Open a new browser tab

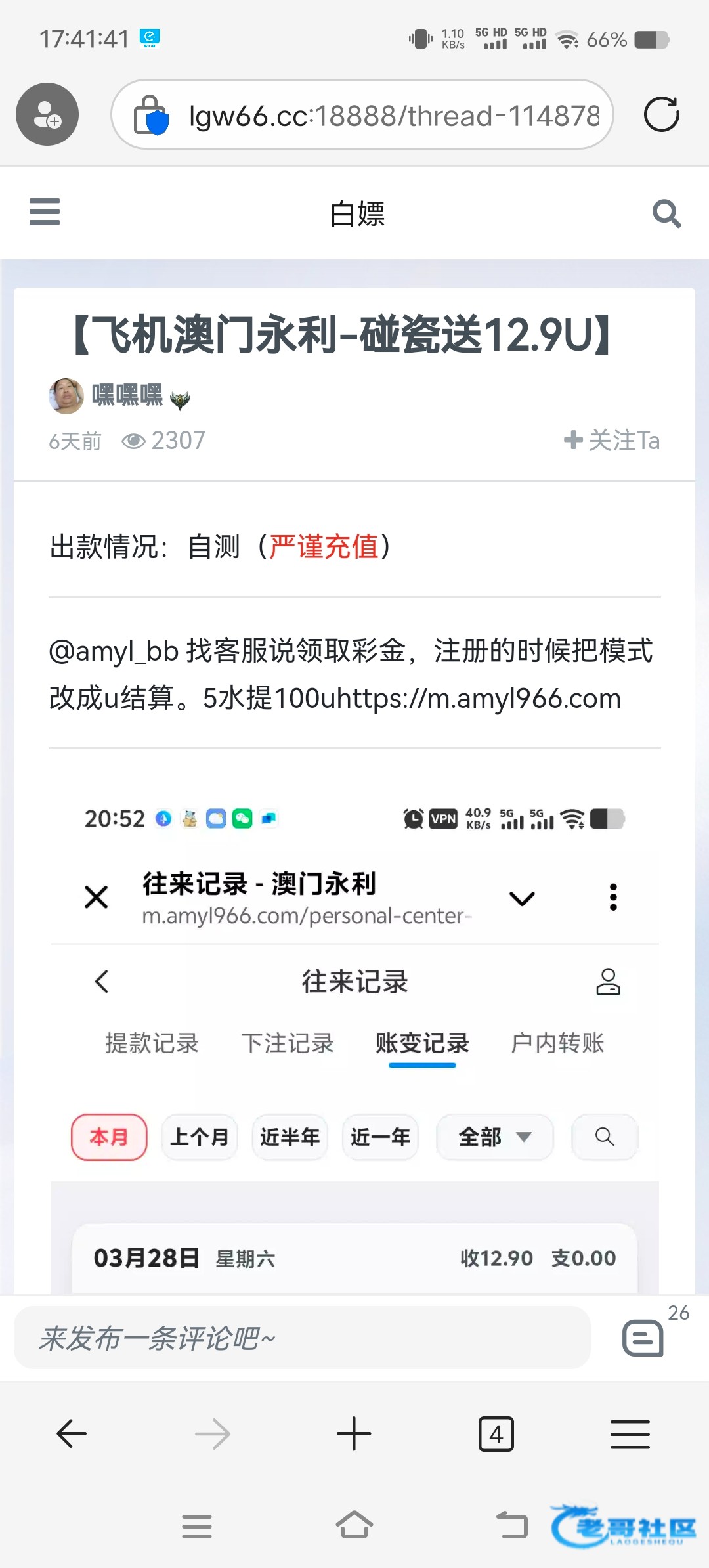point(354,1433)
